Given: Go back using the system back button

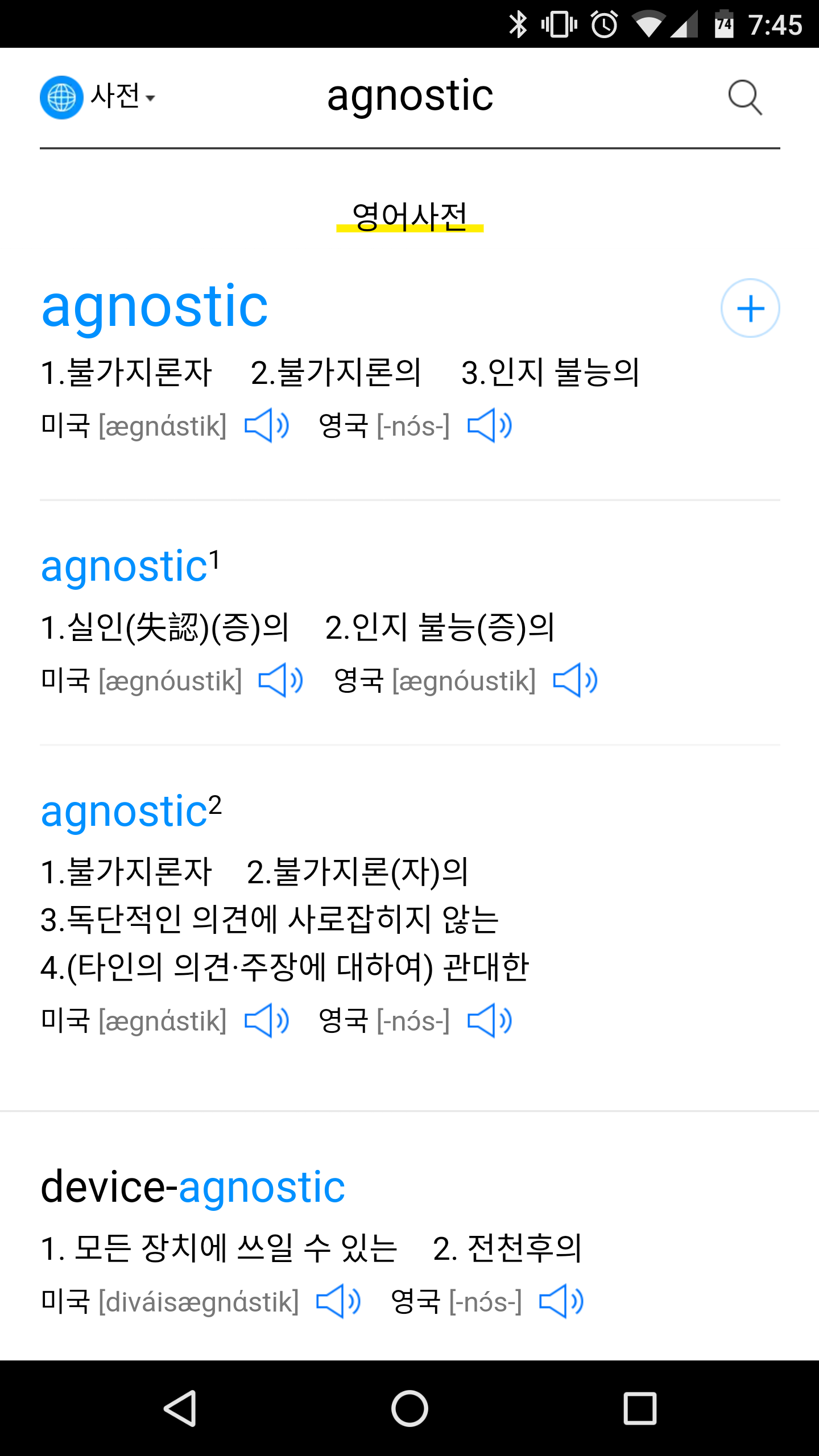Looking at the screenshot, I should pos(180,1408).
